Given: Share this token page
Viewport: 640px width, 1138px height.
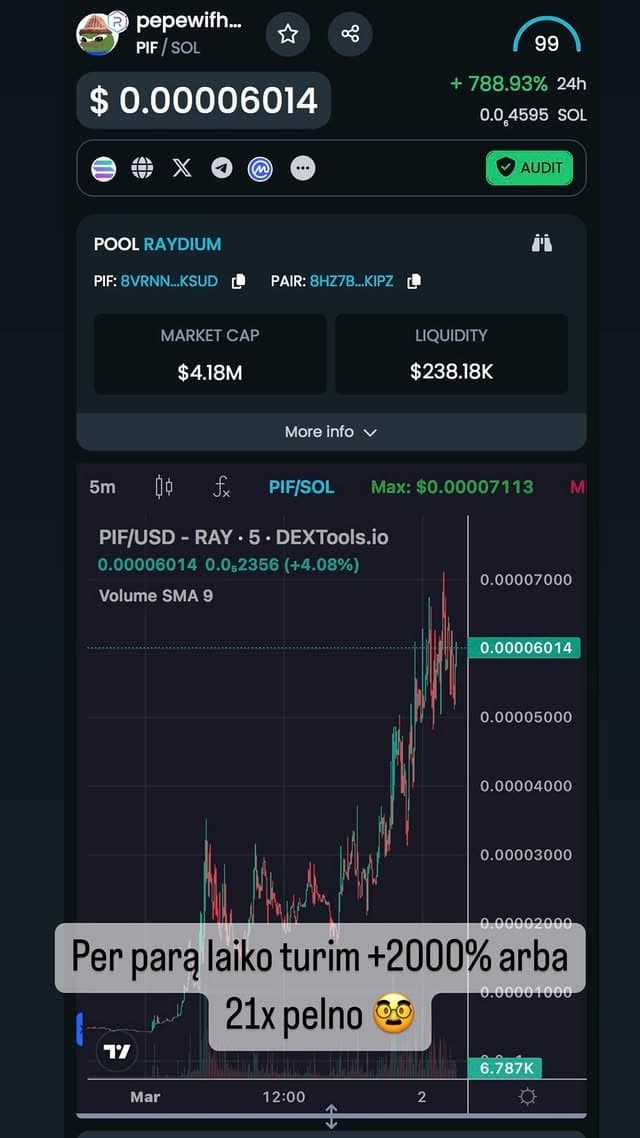Looking at the screenshot, I should point(350,34).
